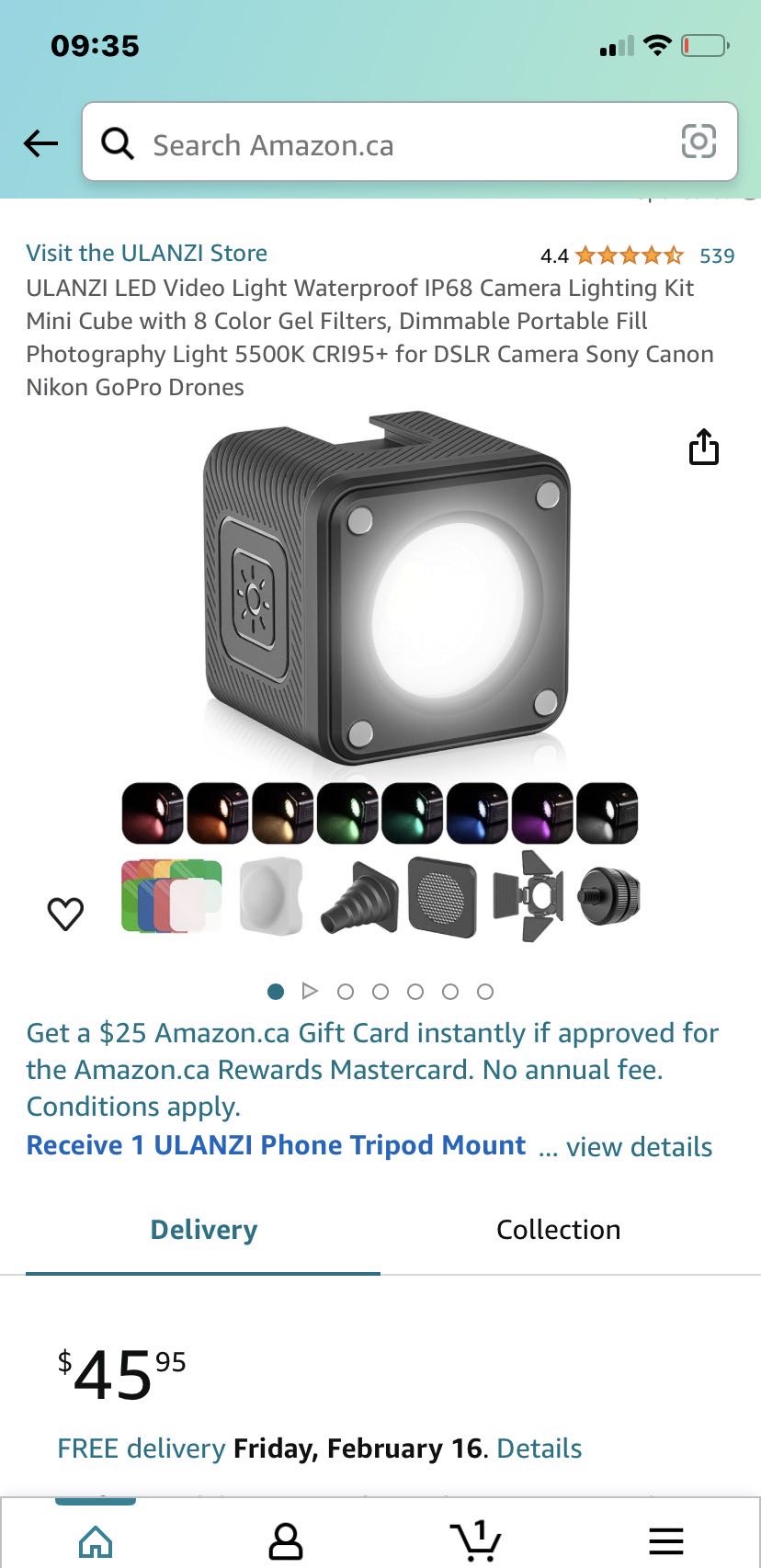761x1568 pixels.
Task: Go to the Home tab
Action: coord(96,1540)
